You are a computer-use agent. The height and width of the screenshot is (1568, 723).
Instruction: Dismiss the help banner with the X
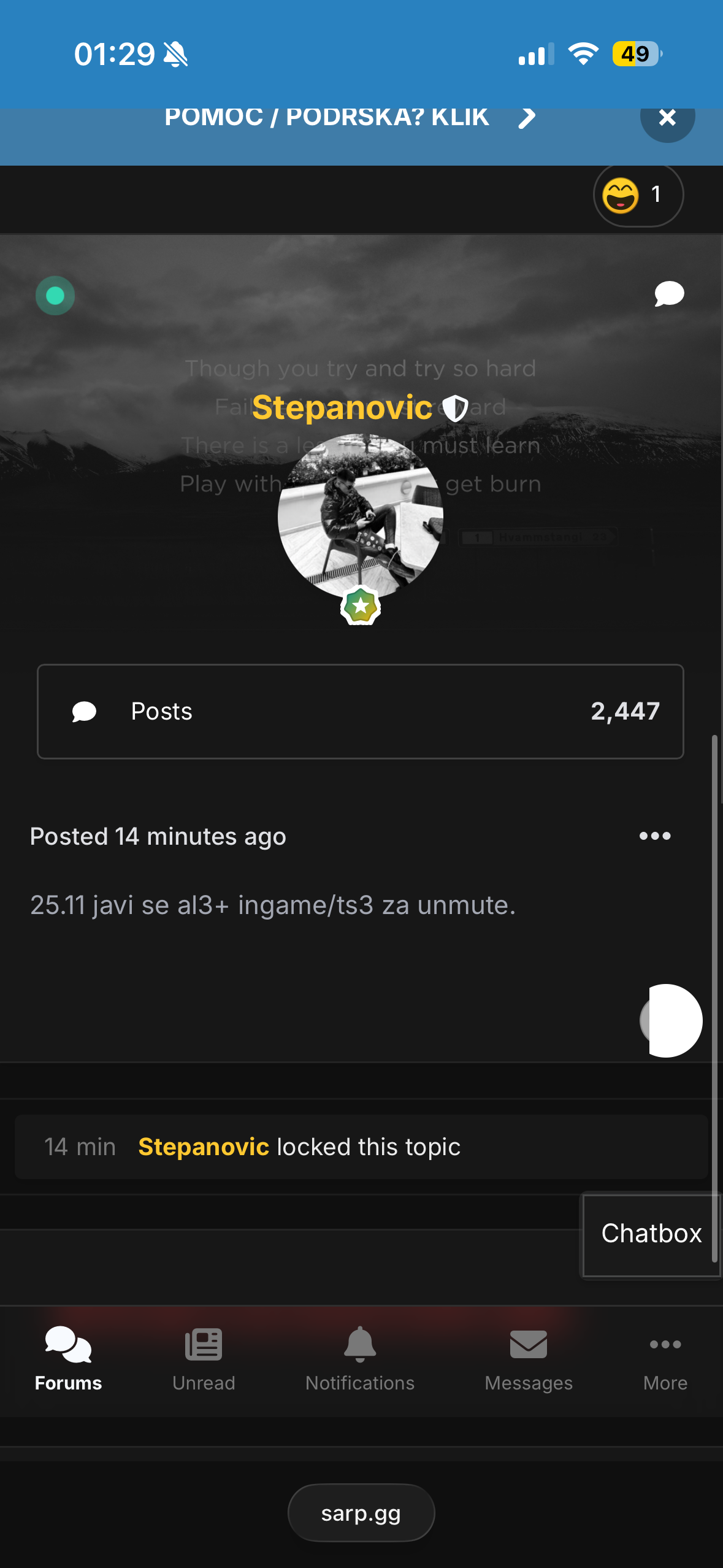click(x=667, y=118)
